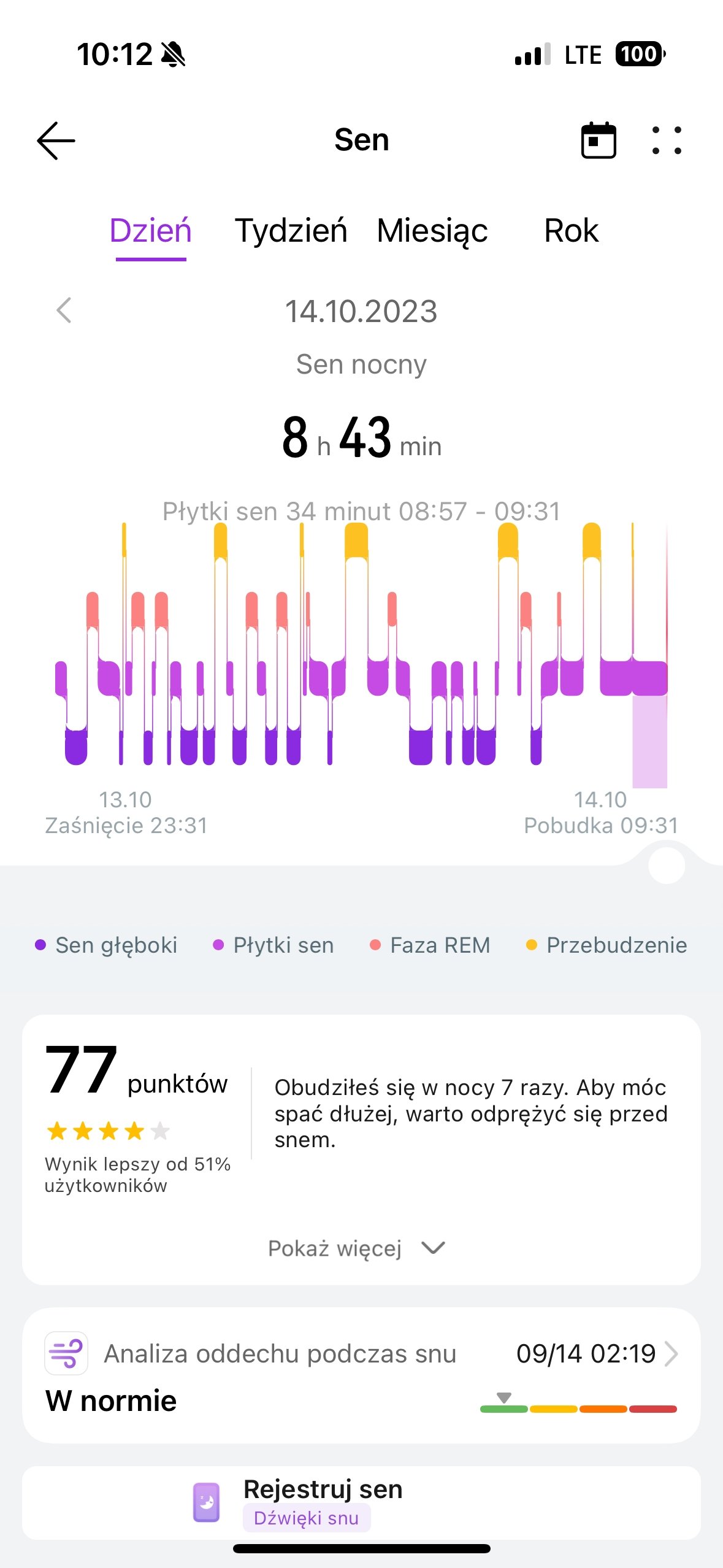Open the four-dot more options menu
This screenshot has width=723, height=1568.
coord(667,140)
